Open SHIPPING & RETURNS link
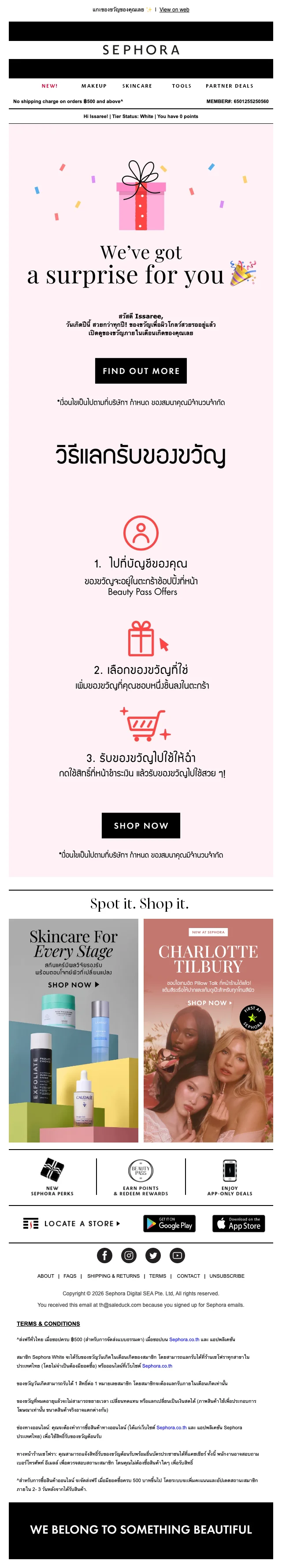The image size is (282, 1568). pyautogui.click(x=113, y=1276)
